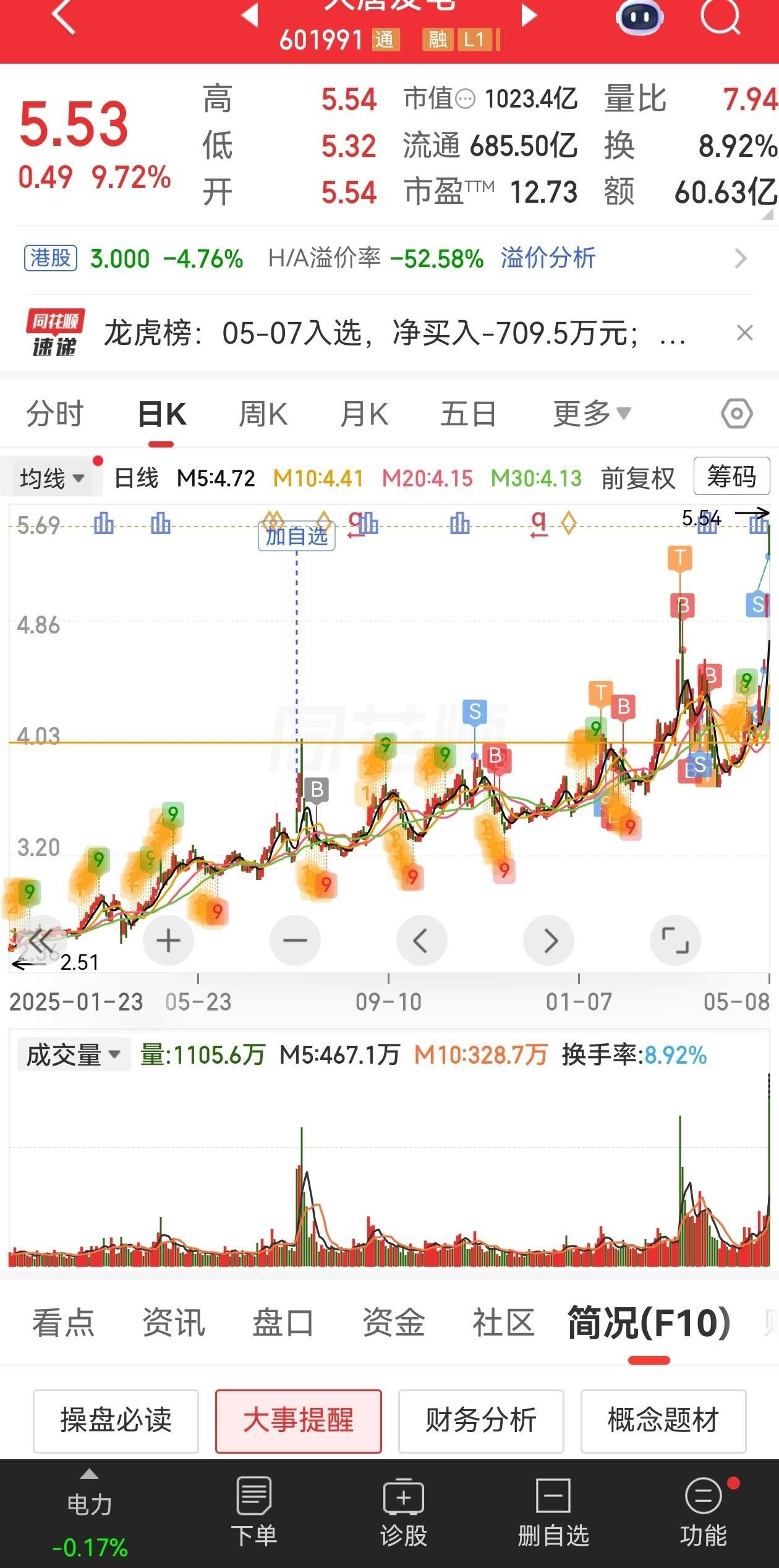The width and height of the screenshot is (779, 1568).
Task: Expand the 更多 chart period dropdown
Action: click(x=592, y=413)
